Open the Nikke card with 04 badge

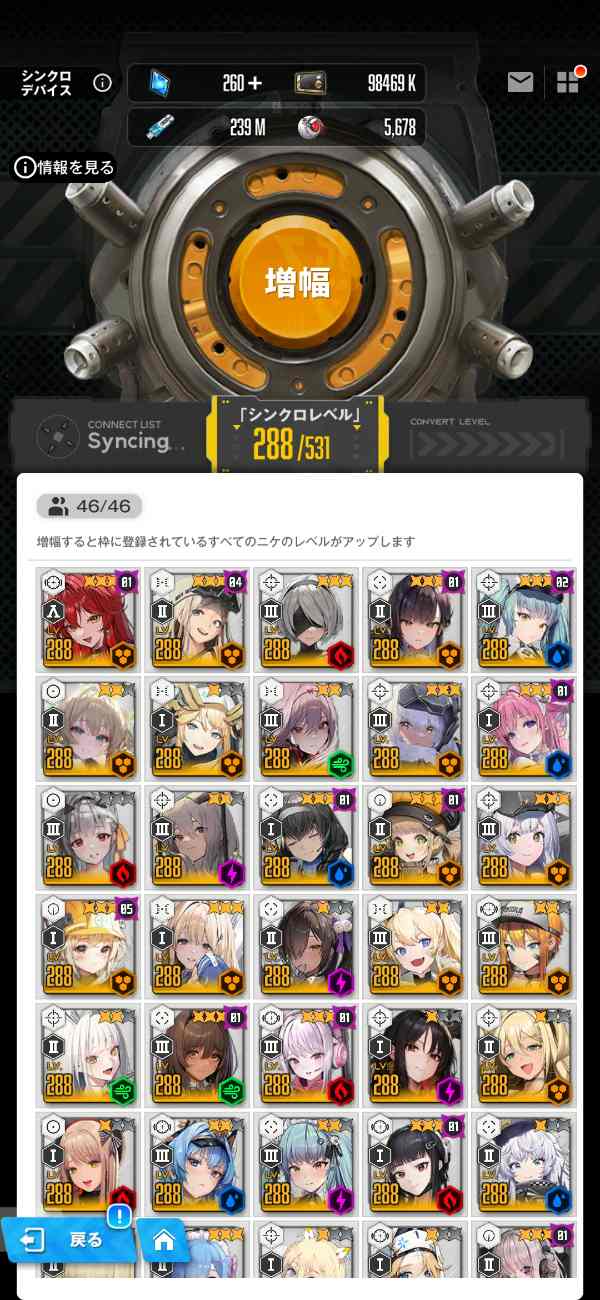197,619
